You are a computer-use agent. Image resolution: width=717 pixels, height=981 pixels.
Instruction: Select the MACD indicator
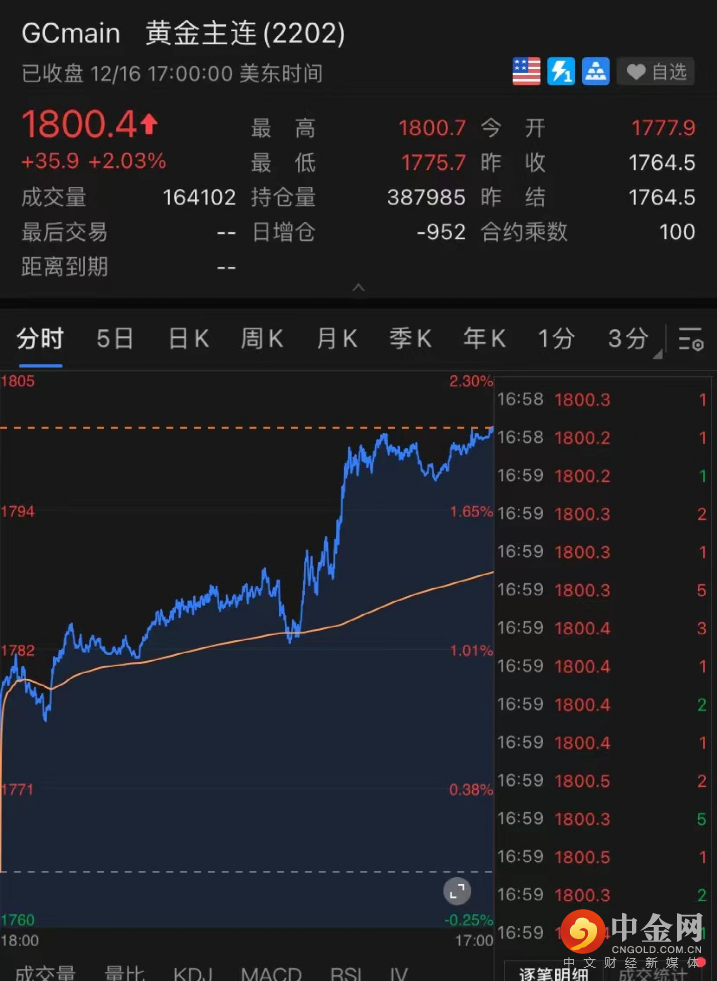click(x=271, y=973)
